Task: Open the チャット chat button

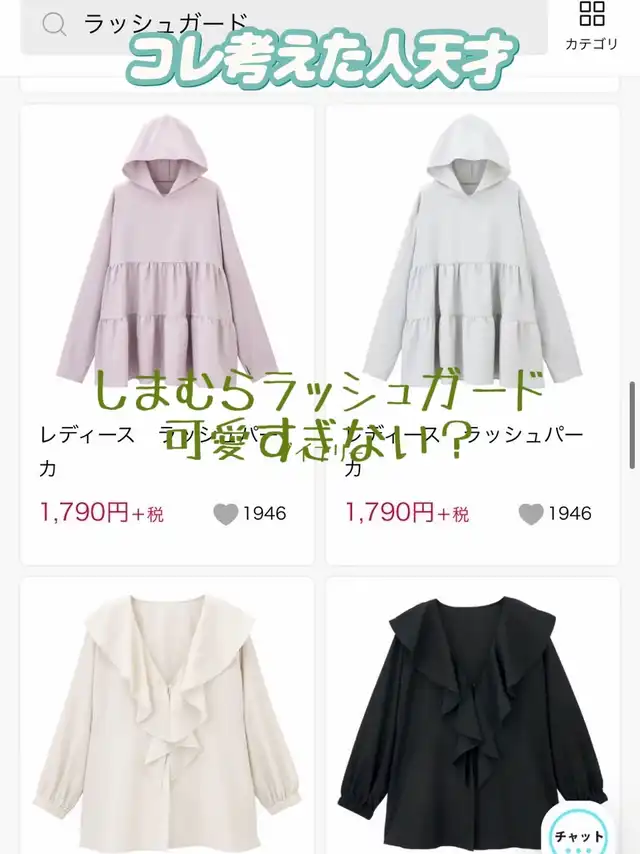Action: click(x=579, y=835)
